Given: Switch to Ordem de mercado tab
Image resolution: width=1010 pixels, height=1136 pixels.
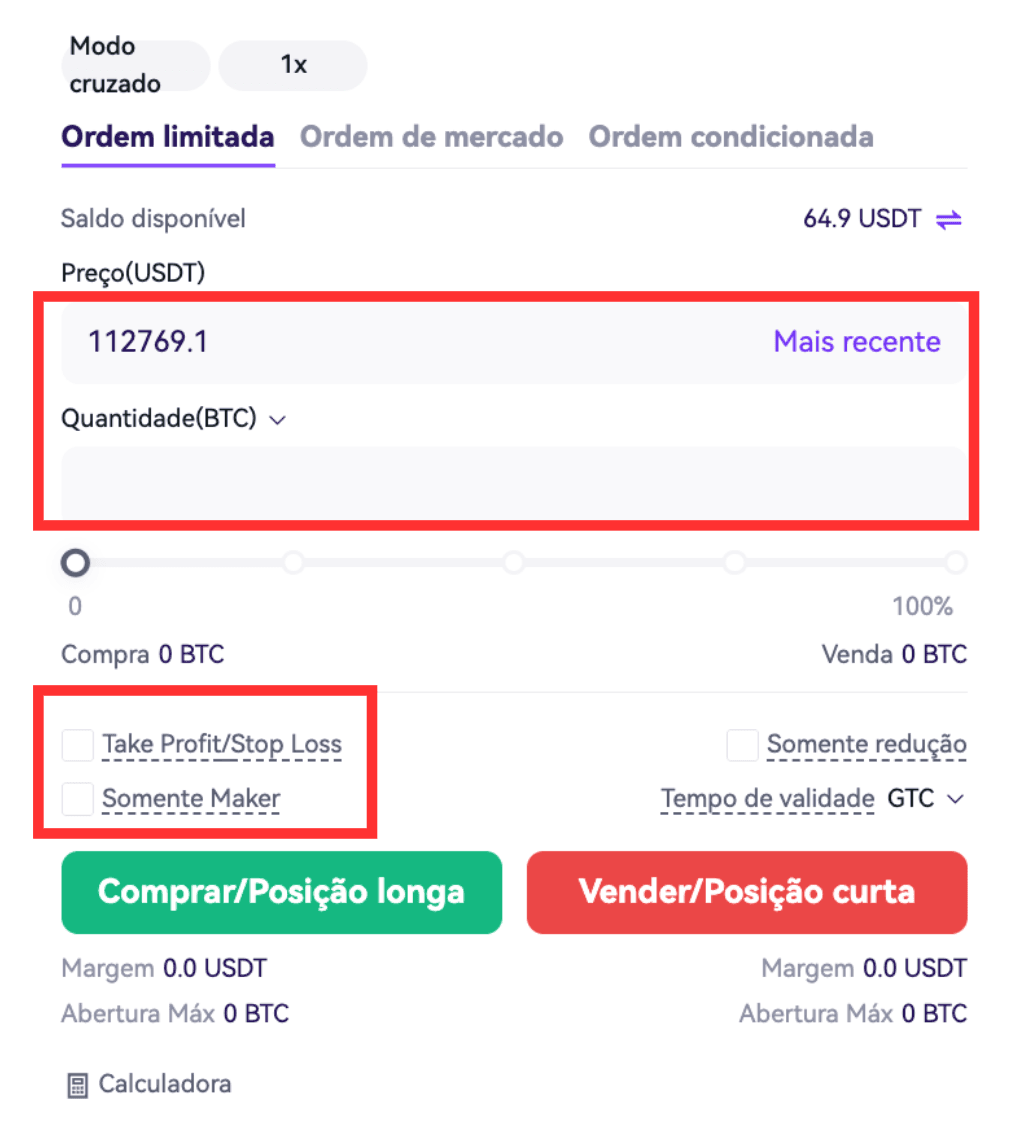Looking at the screenshot, I should [x=431, y=136].
